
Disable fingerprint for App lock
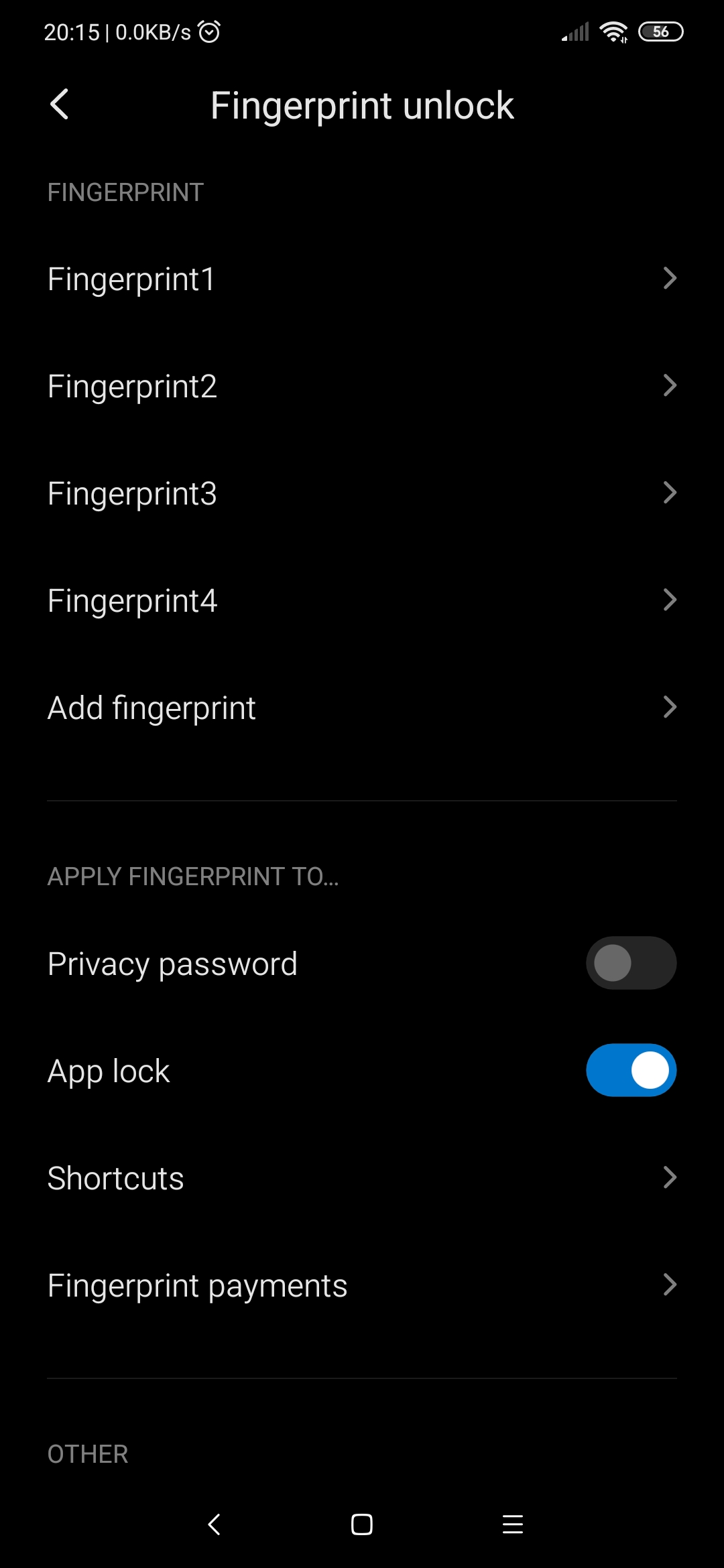631,1070
